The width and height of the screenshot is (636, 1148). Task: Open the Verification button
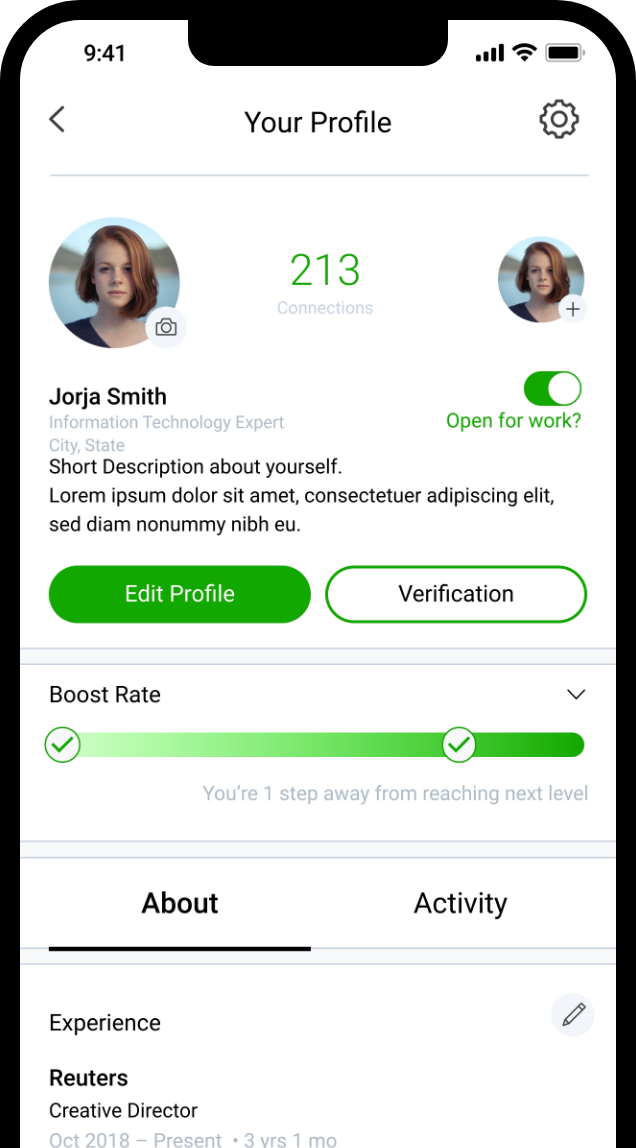(x=456, y=594)
